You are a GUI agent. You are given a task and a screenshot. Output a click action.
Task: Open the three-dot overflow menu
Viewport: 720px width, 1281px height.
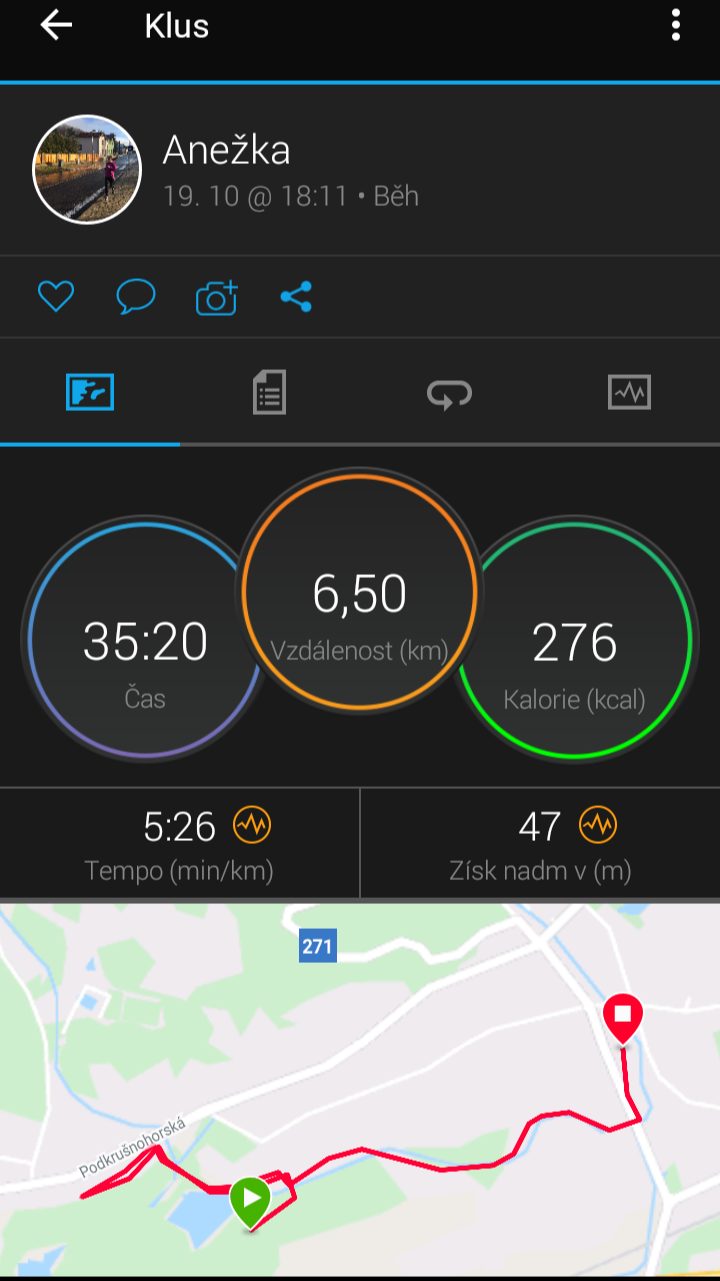676,26
